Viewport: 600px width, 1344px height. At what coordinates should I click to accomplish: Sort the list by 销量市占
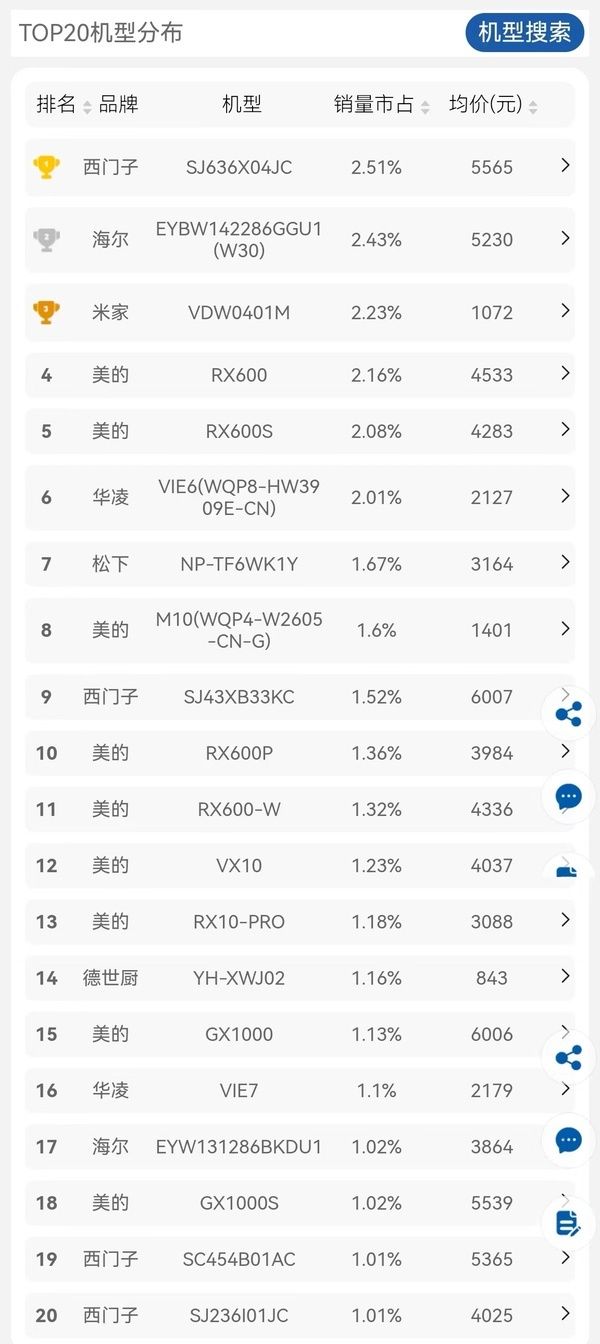pos(381,104)
